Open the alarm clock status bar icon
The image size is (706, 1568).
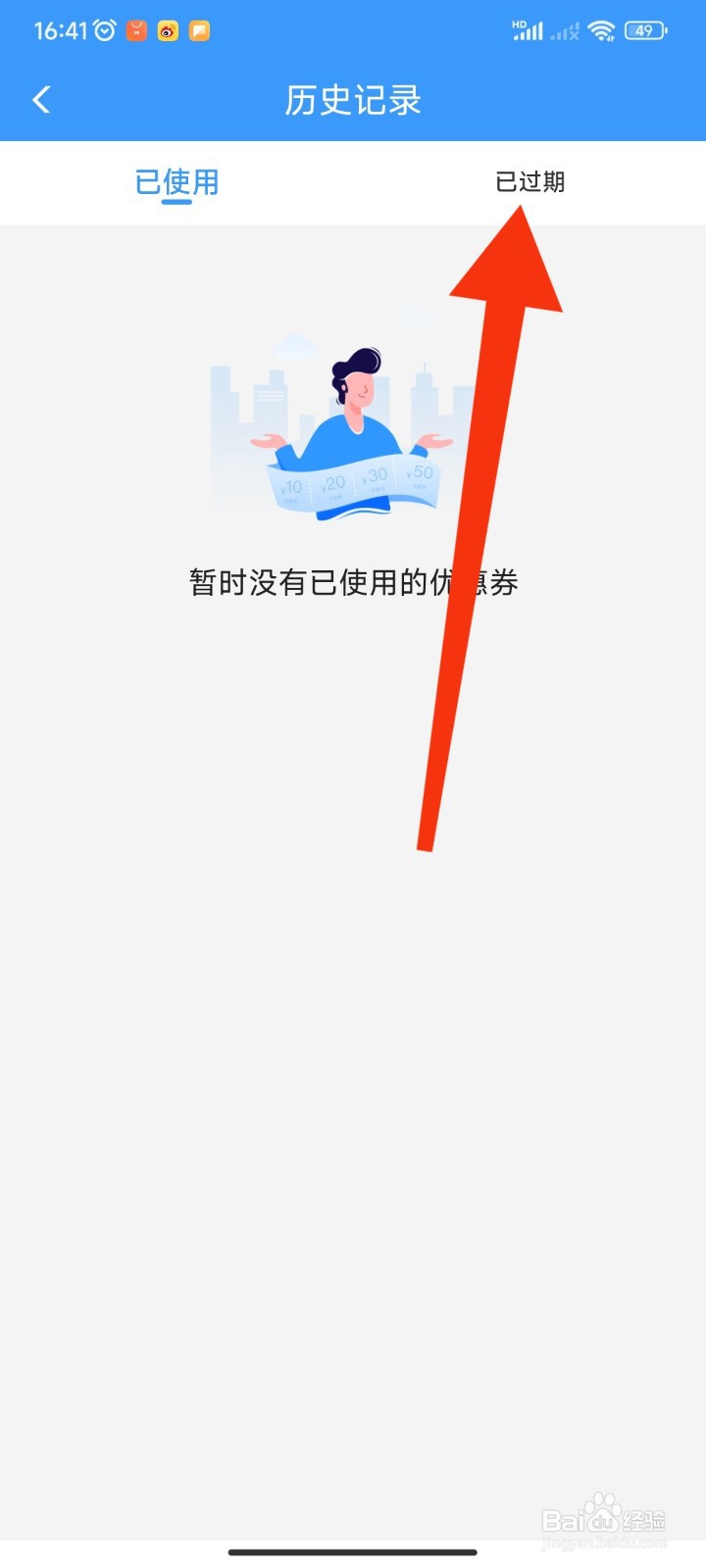(x=104, y=29)
